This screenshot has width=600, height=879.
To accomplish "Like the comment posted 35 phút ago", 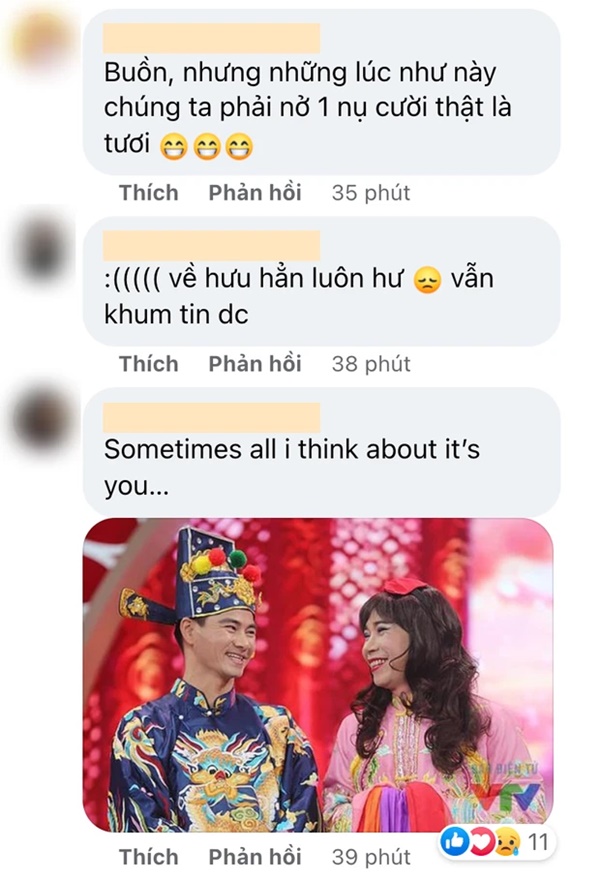I will (148, 193).
